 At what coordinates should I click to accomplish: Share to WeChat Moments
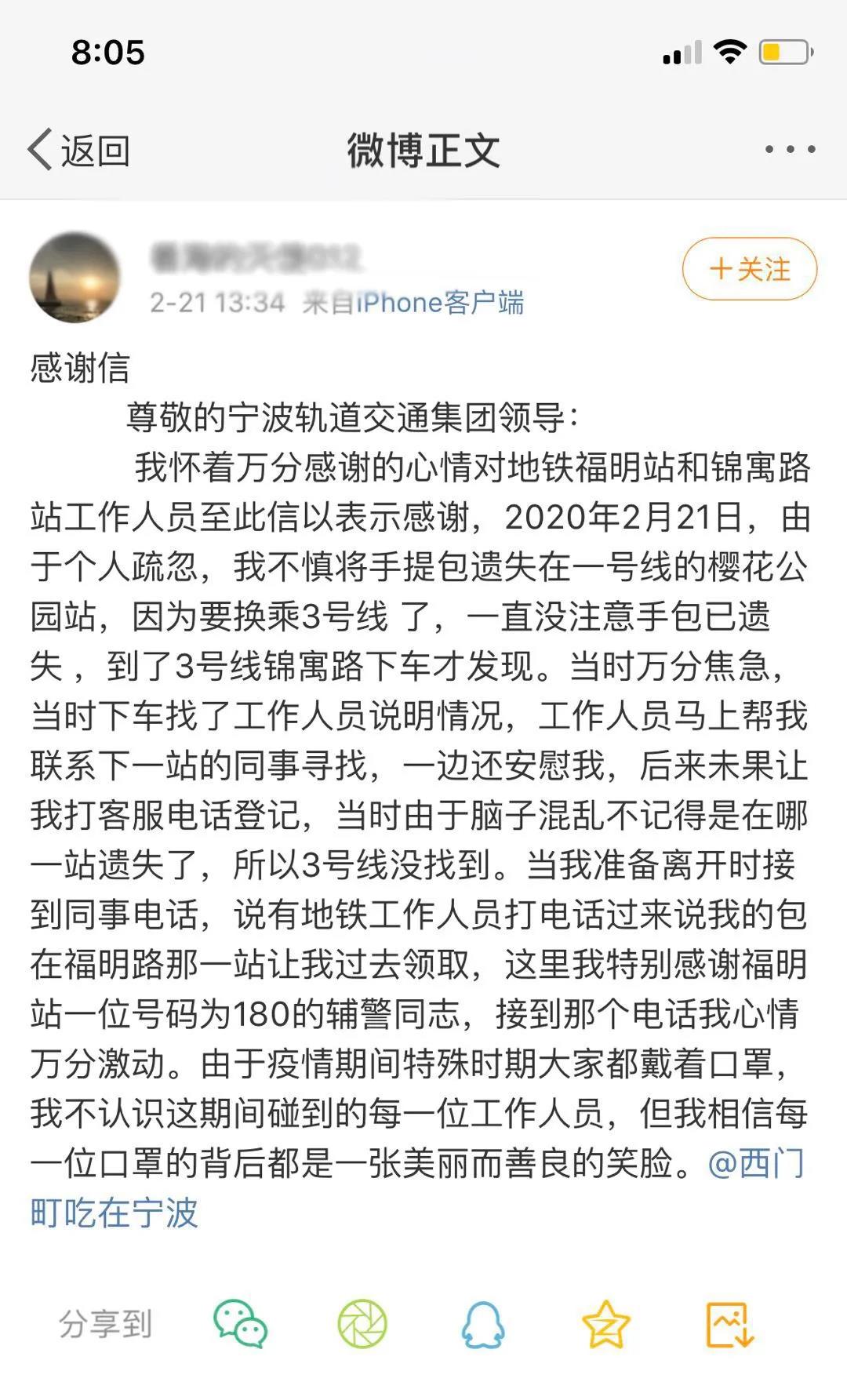362,1324
